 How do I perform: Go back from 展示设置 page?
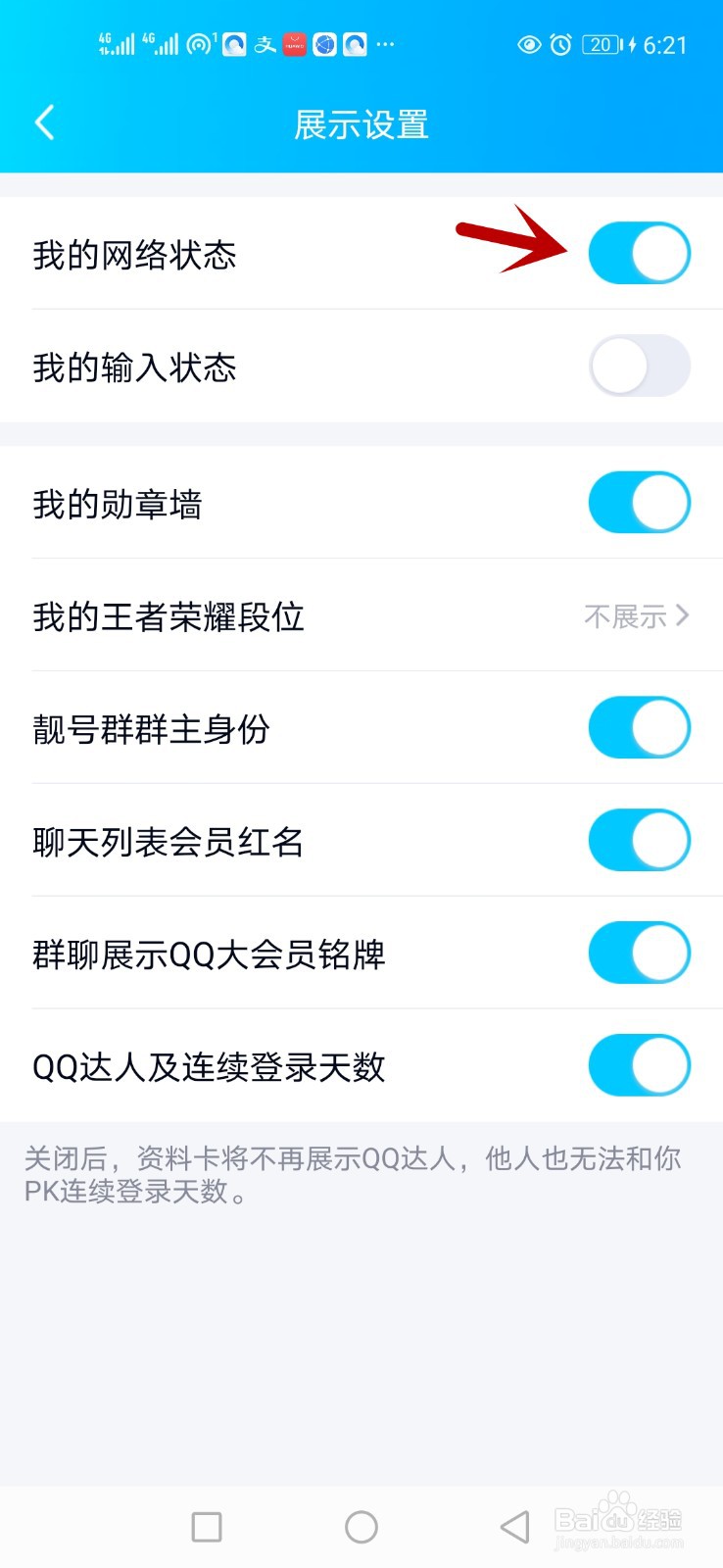(x=44, y=123)
